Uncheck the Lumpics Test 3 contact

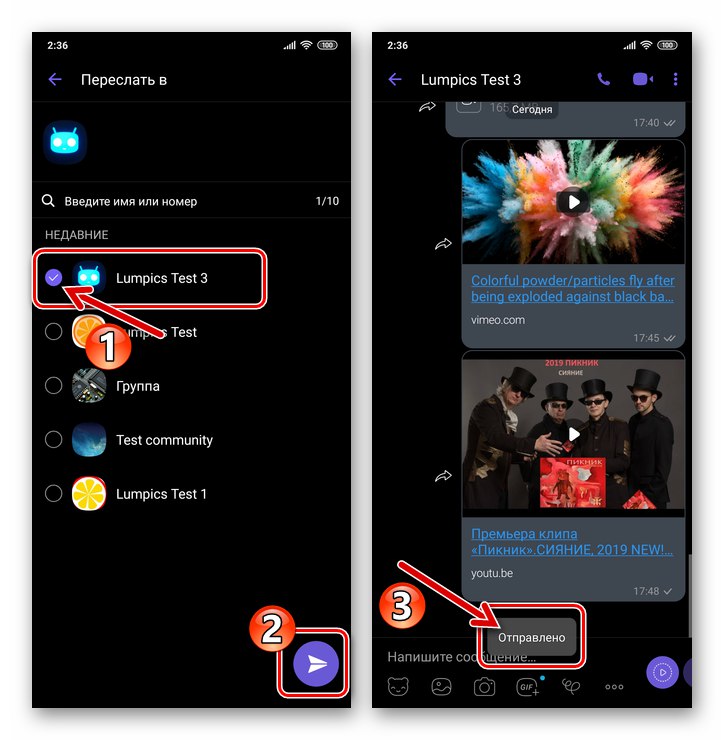point(54,278)
